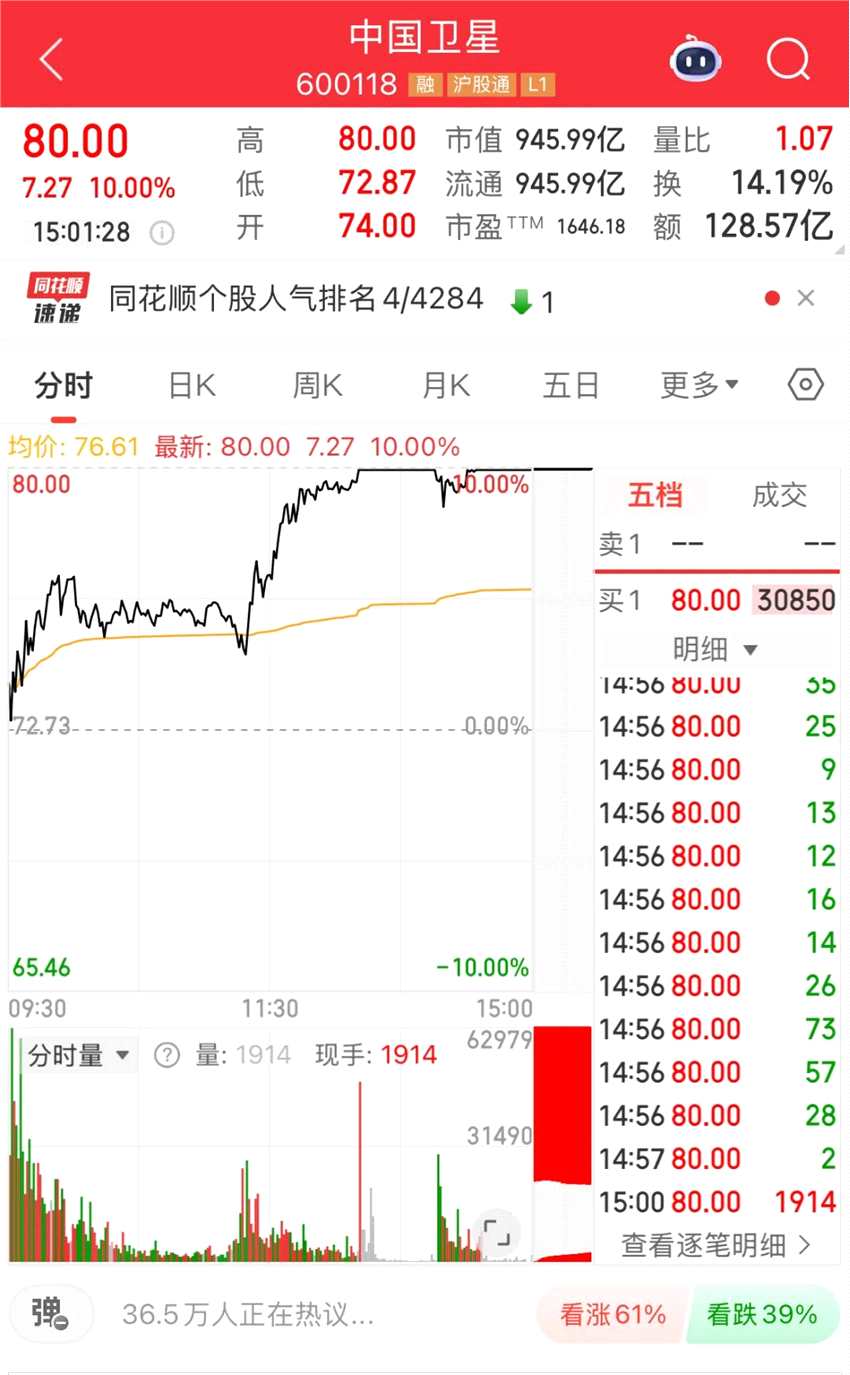Viewport: 850px width, 1375px height.
Task: Expand the 明细 dropdown
Action: click(x=715, y=650)
